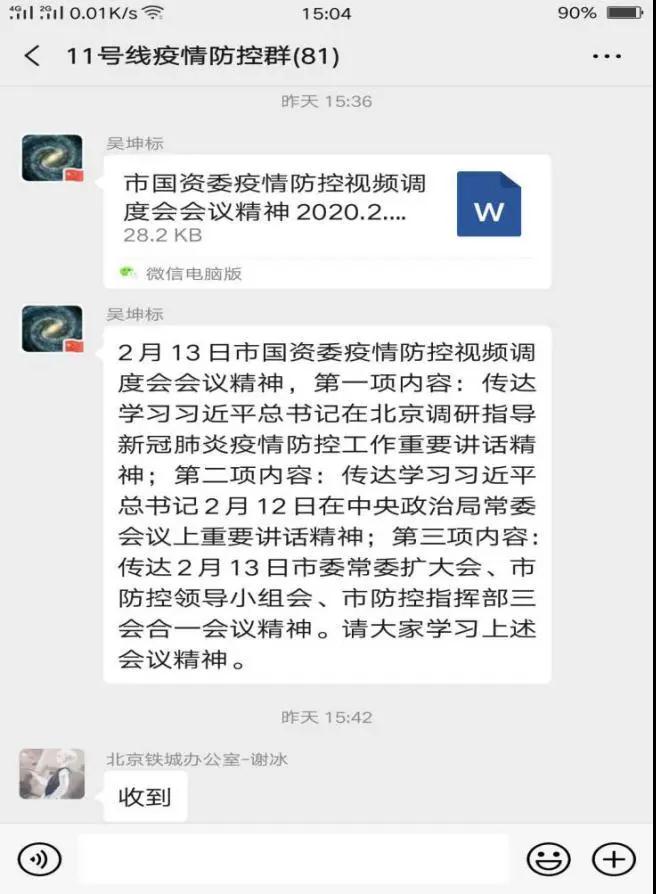Viewport: 656px width, 894px height.
Task: Focus the message text field
Action: point(293,858)
